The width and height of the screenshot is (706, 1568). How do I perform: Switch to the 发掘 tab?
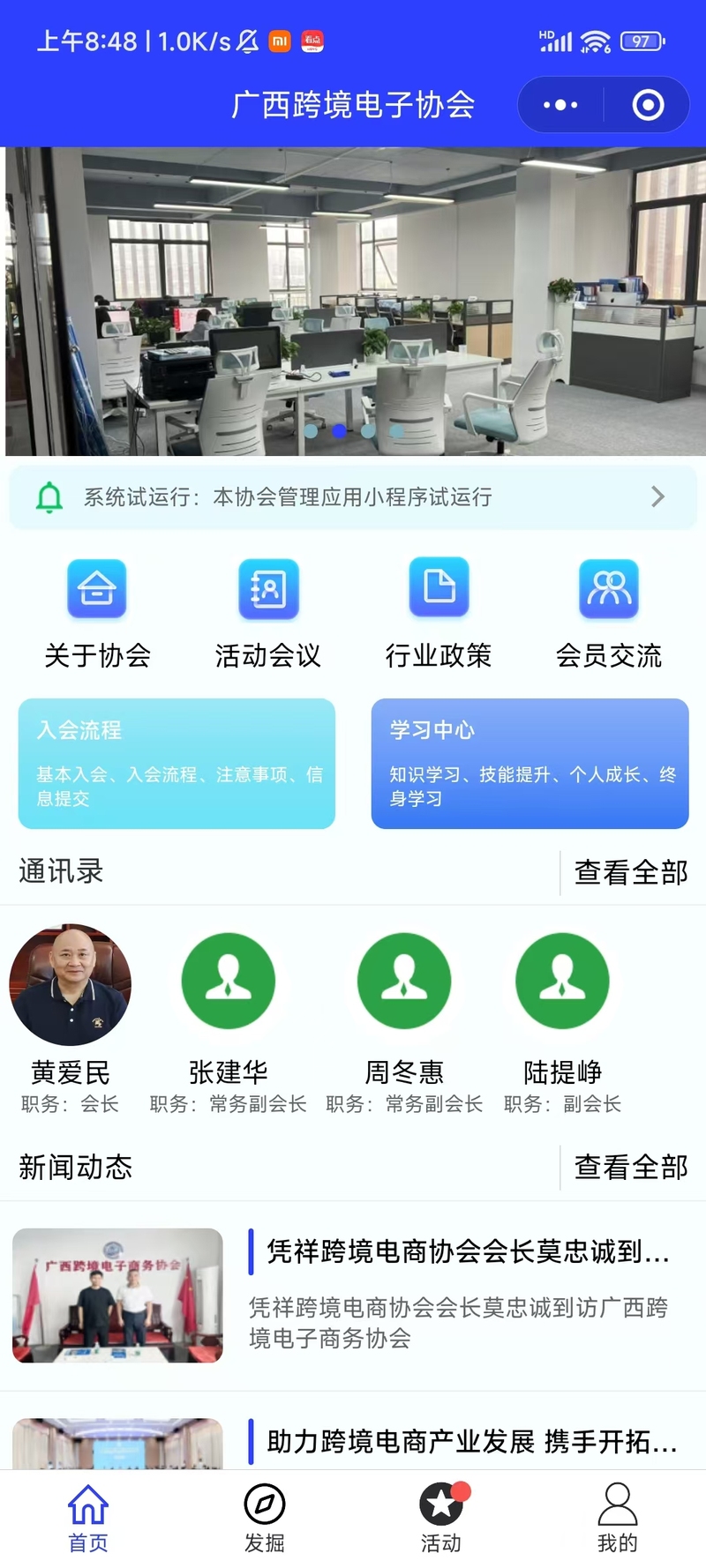tap(265, 1517)
